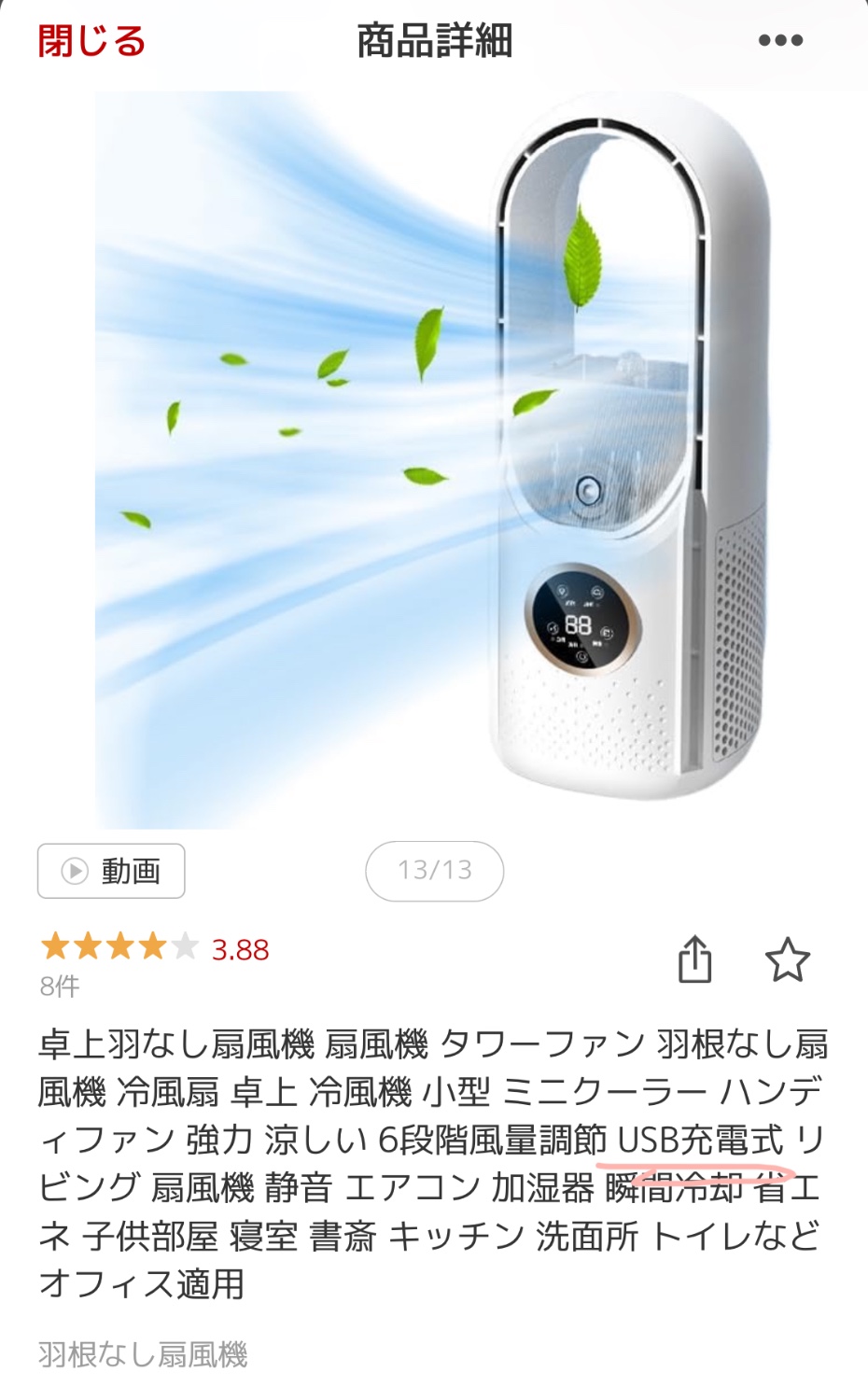Viewport: 868px width, 1400px height.
Task: Close the product detail page with 閉じる
Action: (x=91, y=41)
